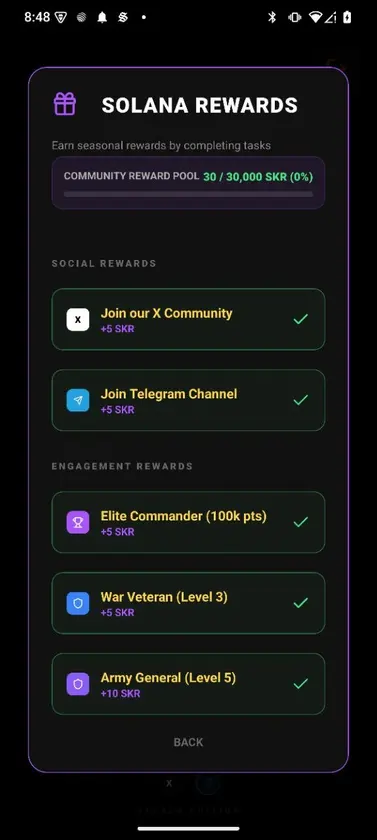Open the Join our X Community reward

coord(188,319)
